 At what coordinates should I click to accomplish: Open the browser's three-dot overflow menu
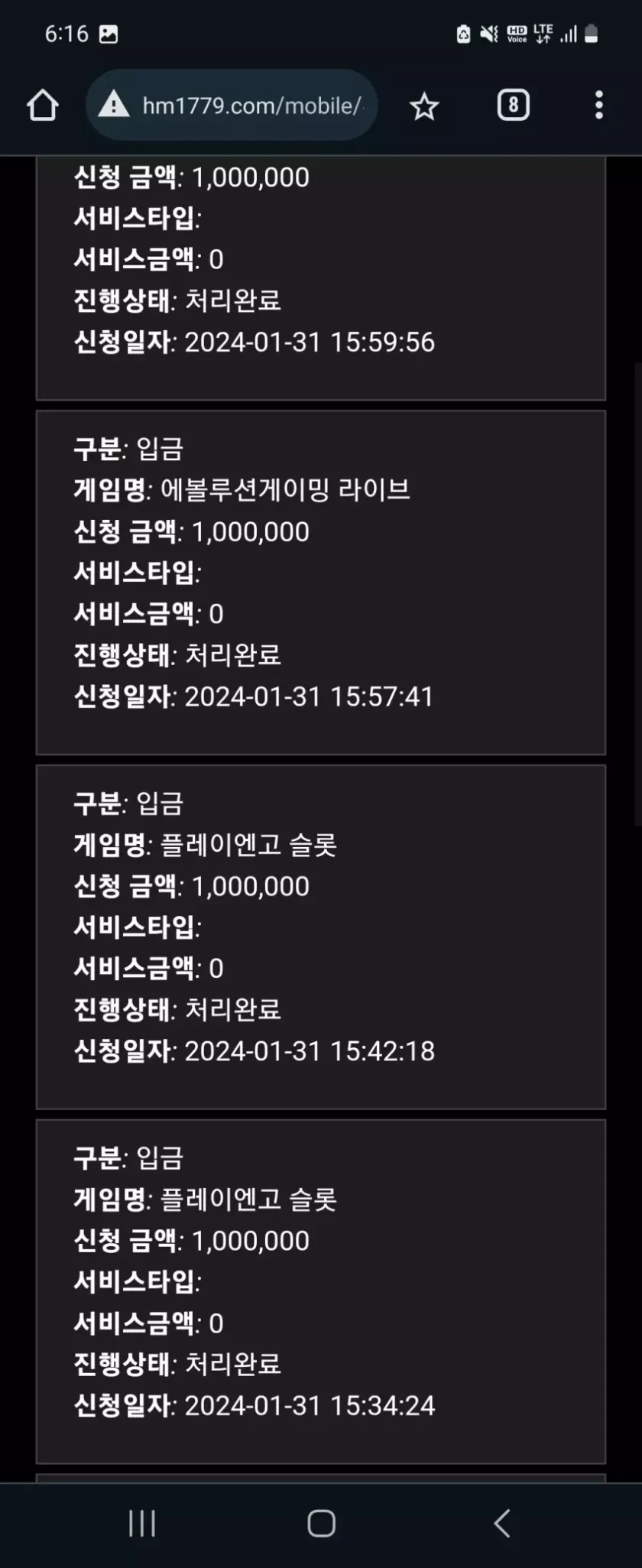click(x=599, y=106)
